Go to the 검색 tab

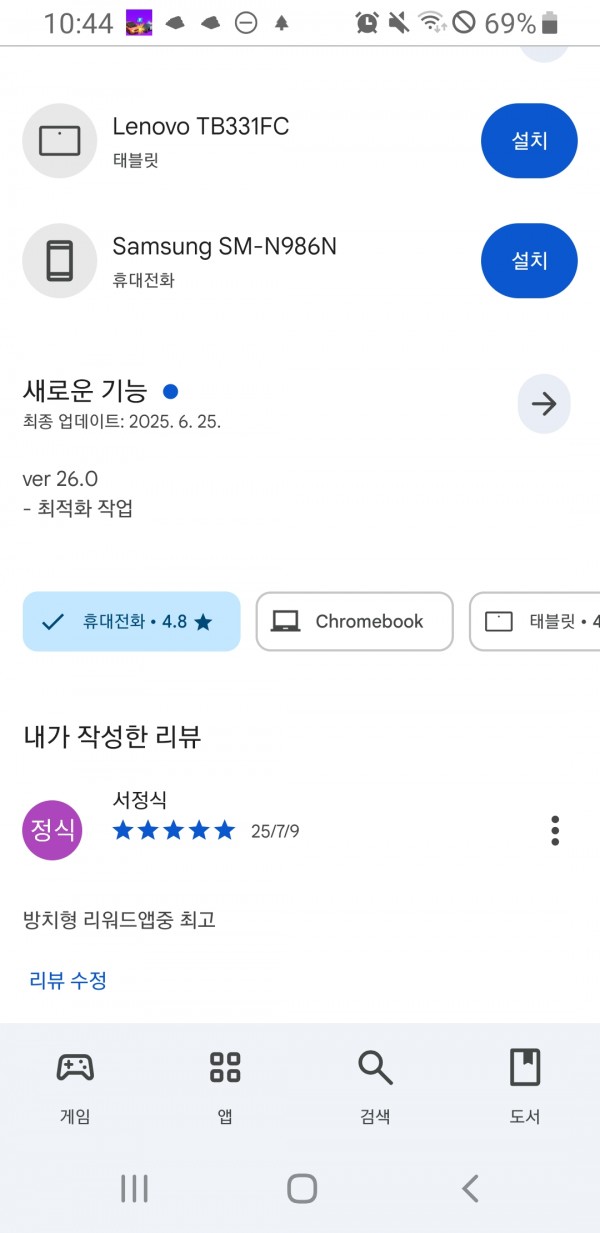375,1087
